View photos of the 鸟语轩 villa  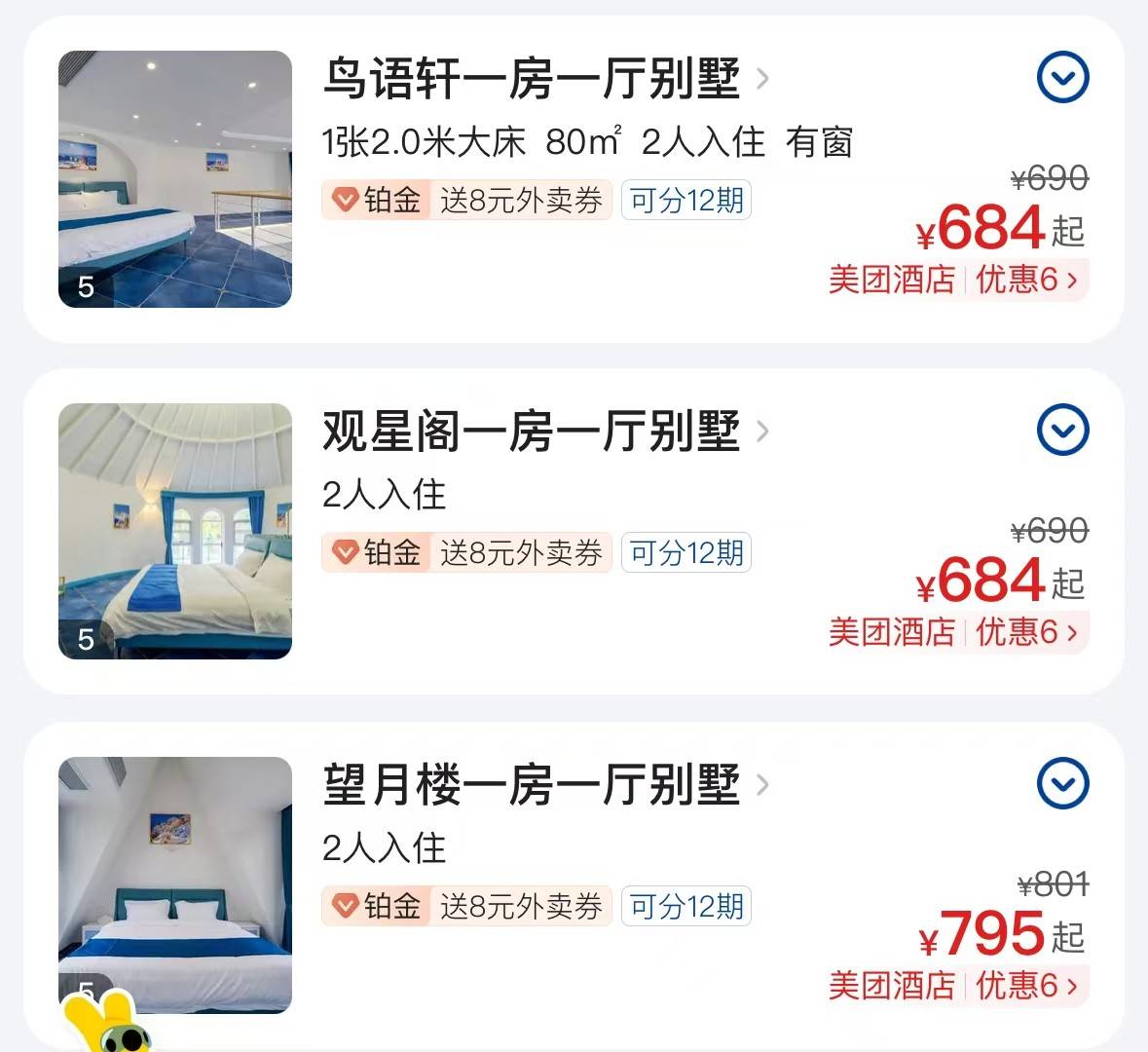click(x=175, y=179)
